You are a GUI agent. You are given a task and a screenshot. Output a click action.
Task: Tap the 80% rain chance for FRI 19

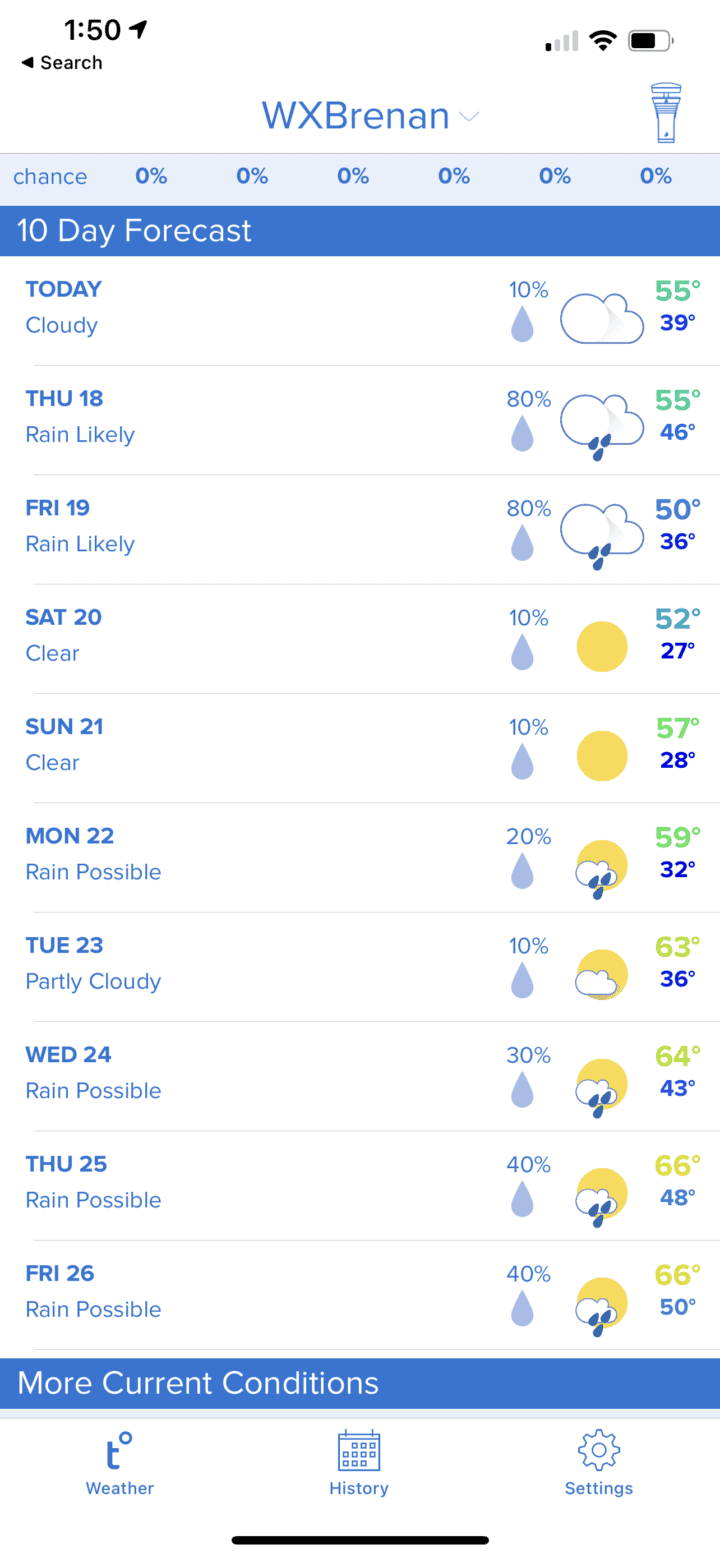[x=528, y=507]
